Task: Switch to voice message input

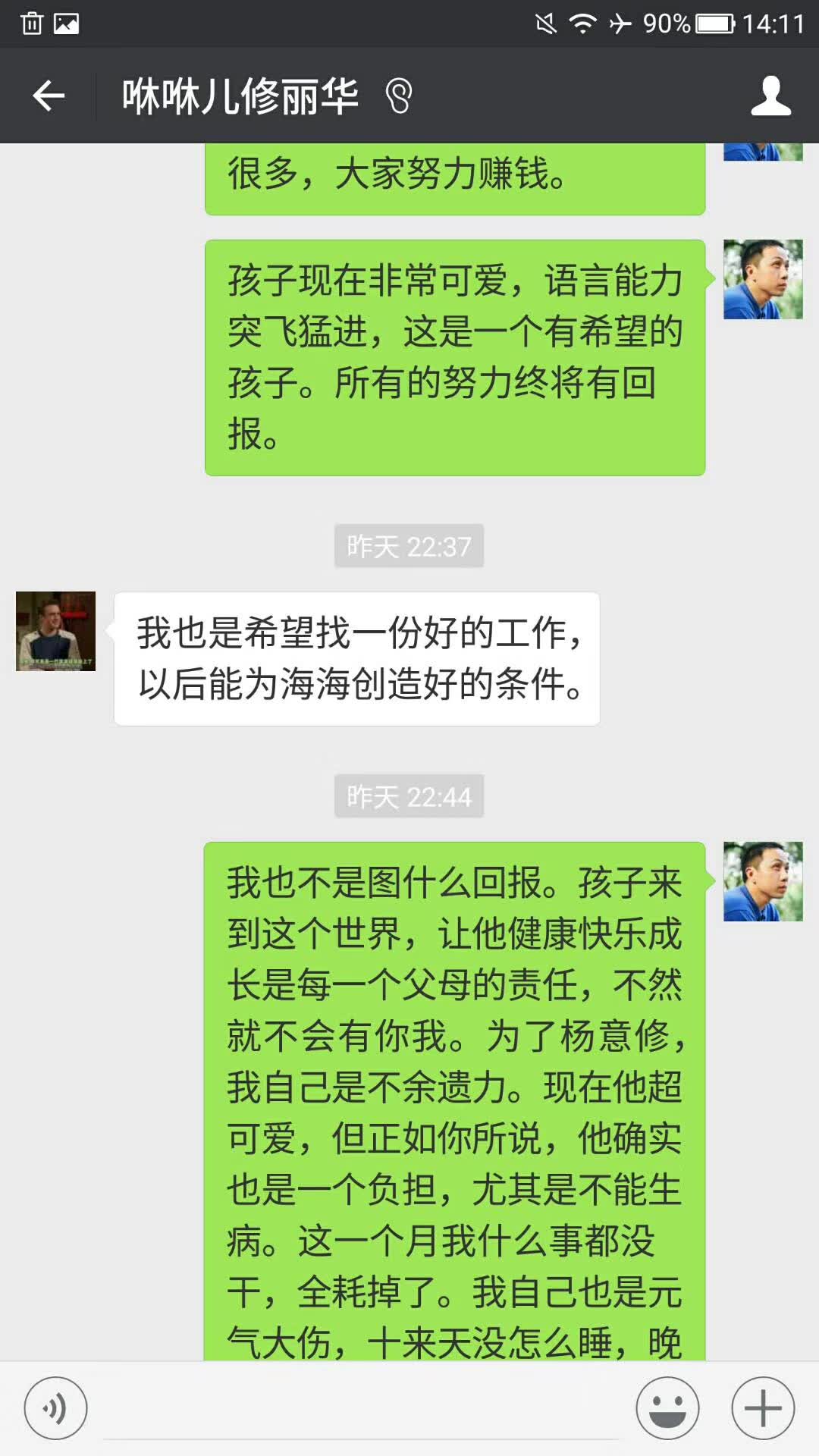Action: (55, 1408)
